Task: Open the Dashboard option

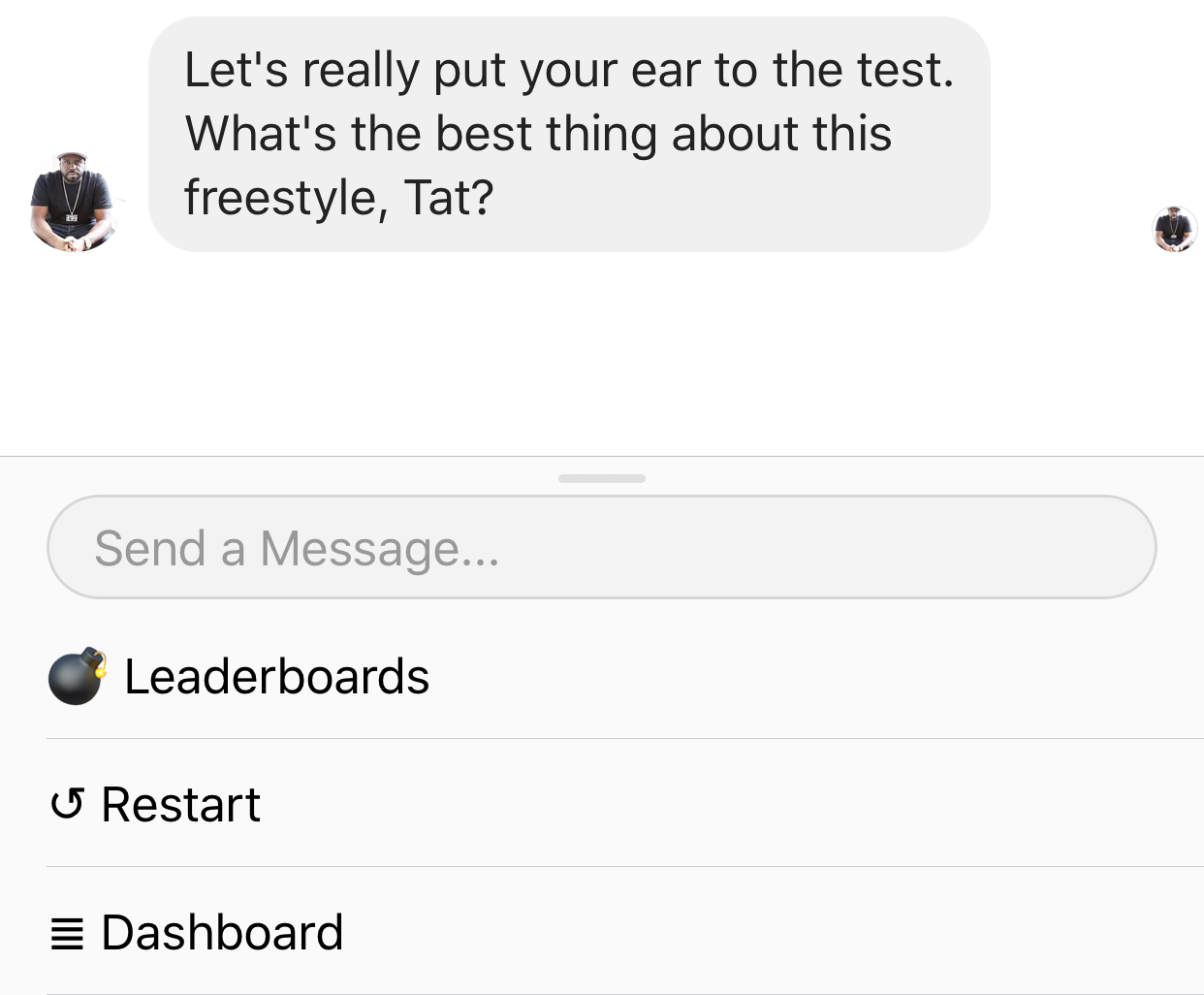Action: tap(222, 933)
